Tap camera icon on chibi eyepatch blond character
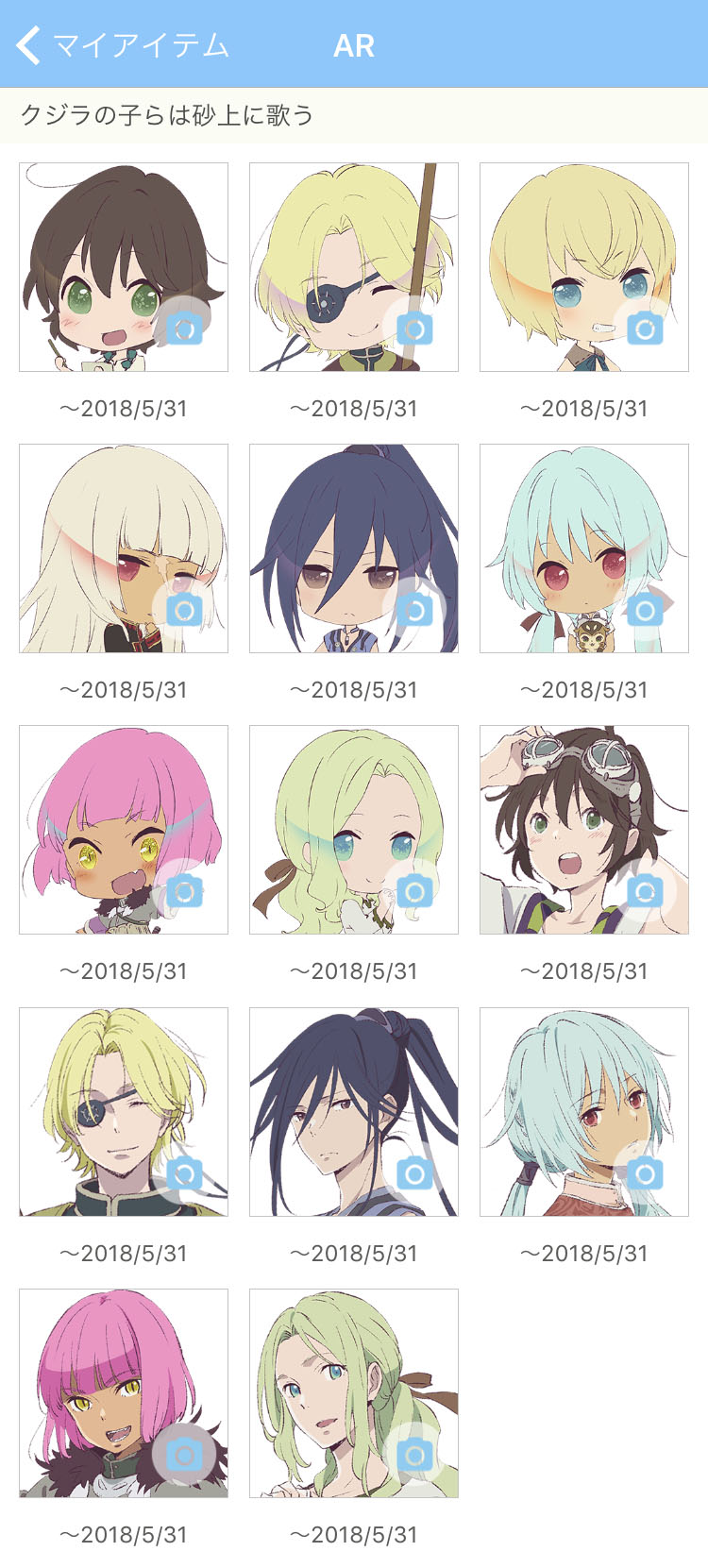This screenshot has height=1568, width=708. tap(414, 329)
